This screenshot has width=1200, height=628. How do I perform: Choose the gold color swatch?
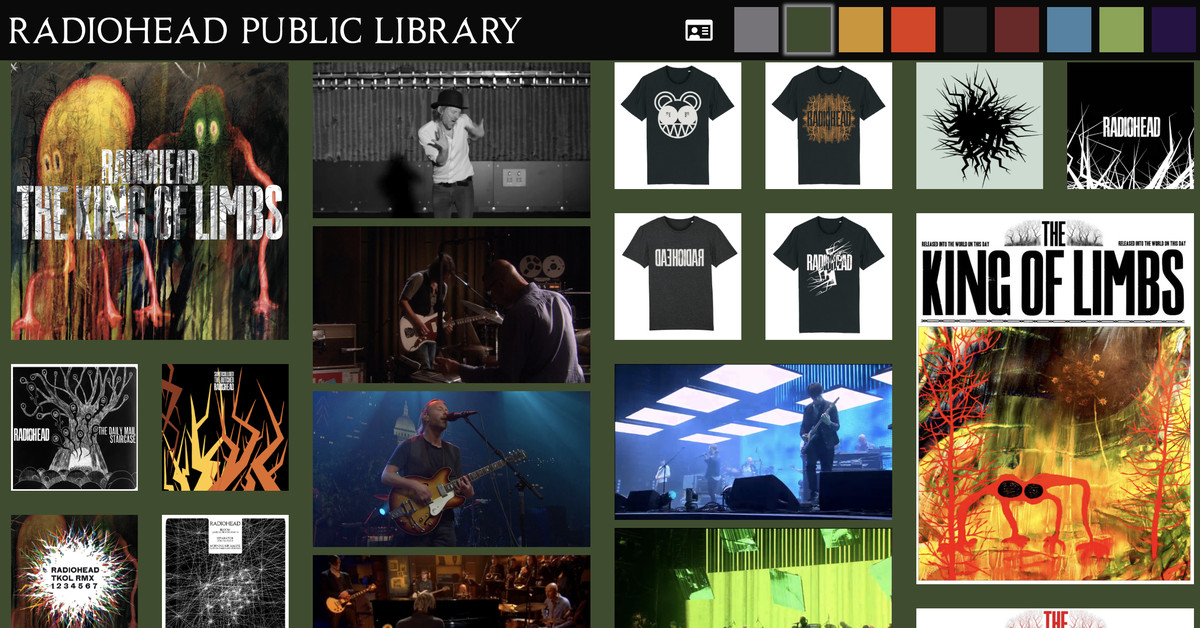click(x=861, y=30)
